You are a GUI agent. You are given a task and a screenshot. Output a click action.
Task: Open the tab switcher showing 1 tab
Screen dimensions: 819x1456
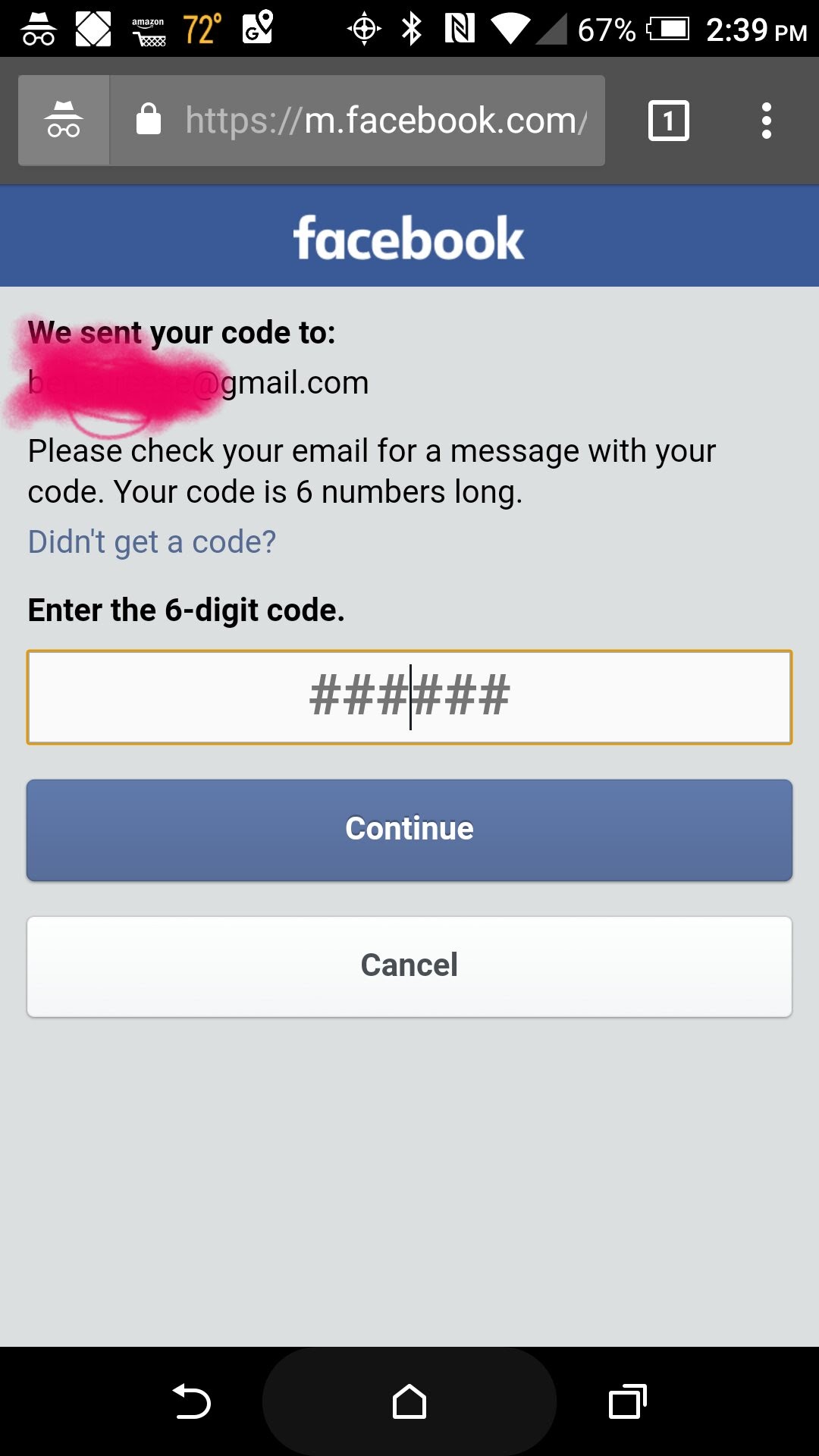pyautogui.click(x=668, y=121)
